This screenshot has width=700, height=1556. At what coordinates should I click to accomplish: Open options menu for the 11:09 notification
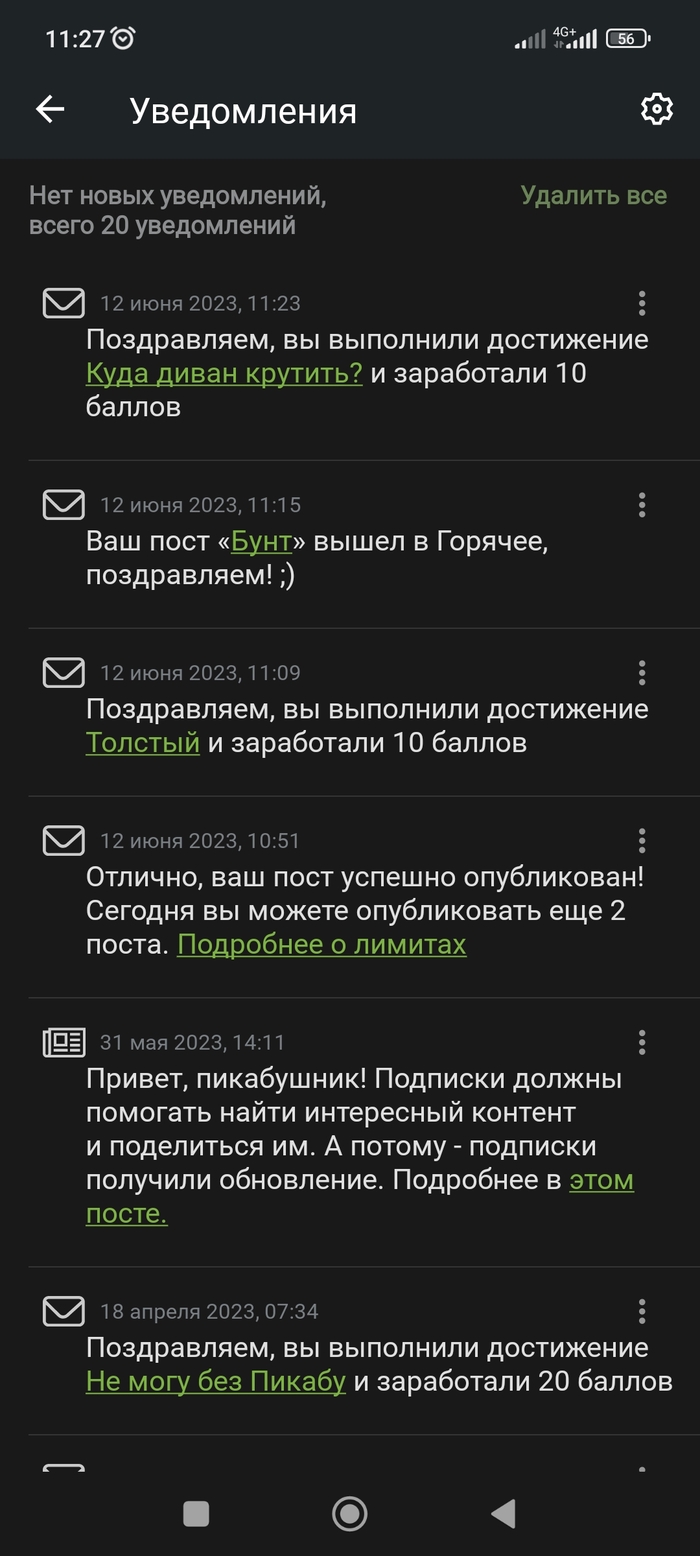[642, 673]
